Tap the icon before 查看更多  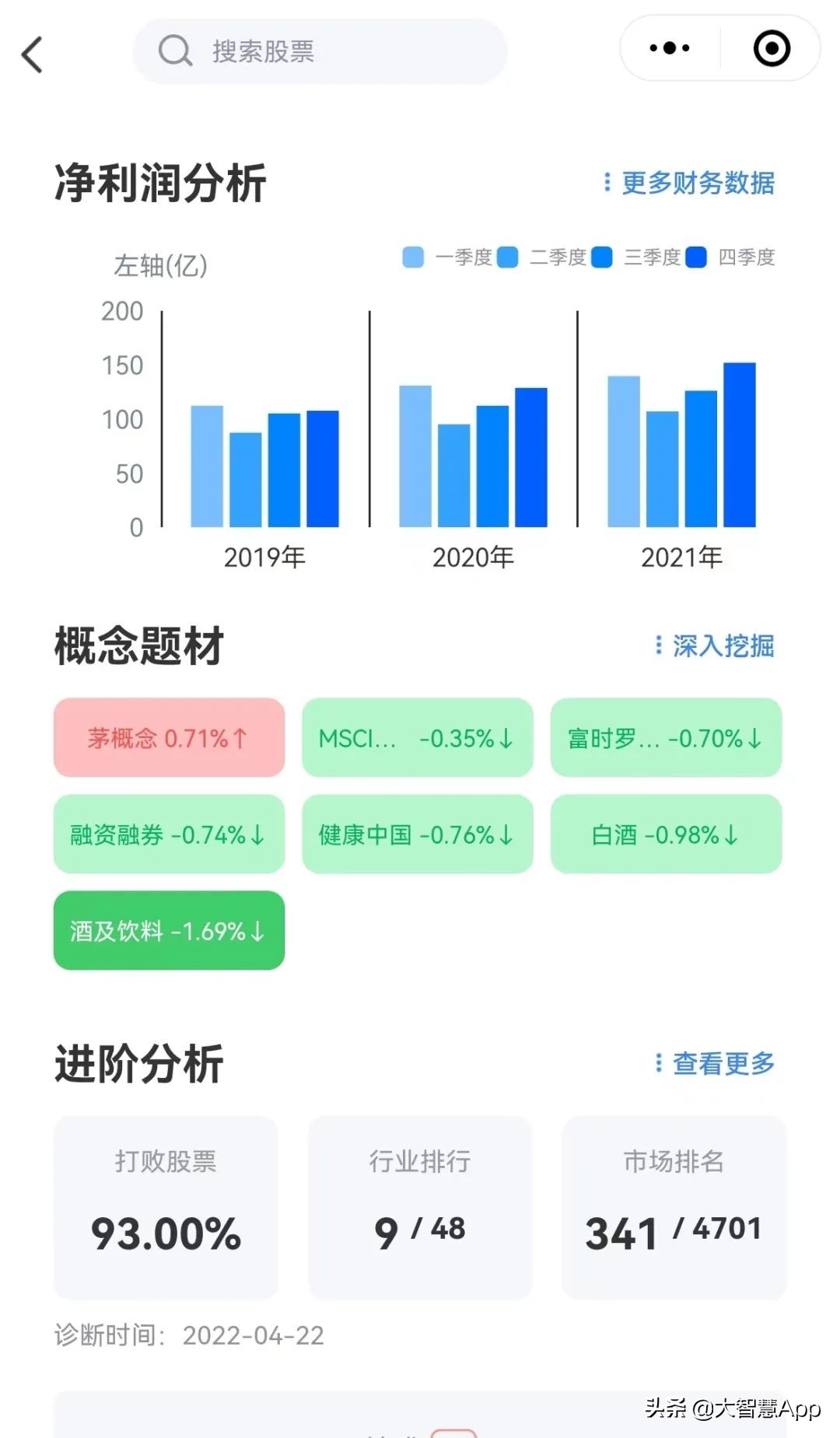coord(658,1062)
